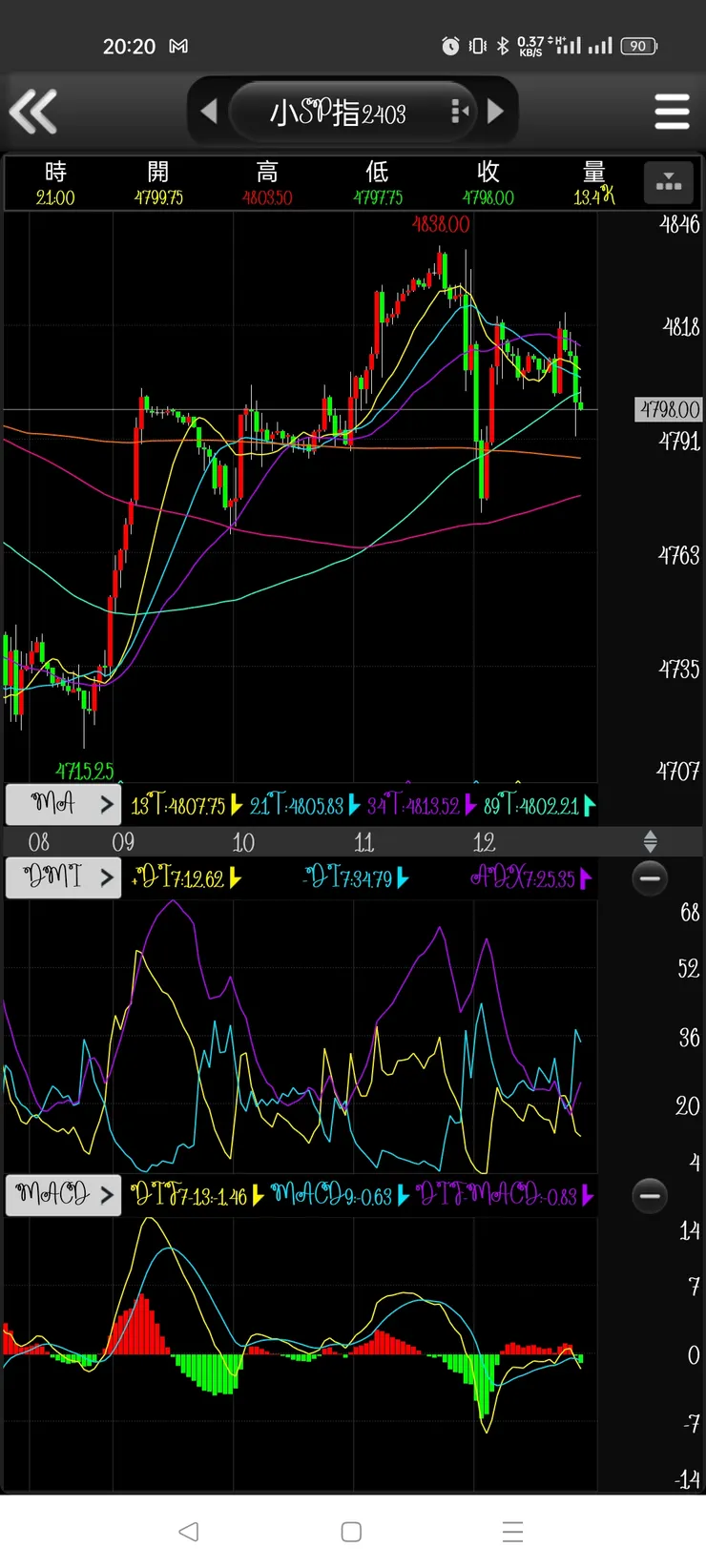The height and width of the screenshot is (1568, 706).
Task: Go to home via system navigation
Action: (x=351, y=1532)
